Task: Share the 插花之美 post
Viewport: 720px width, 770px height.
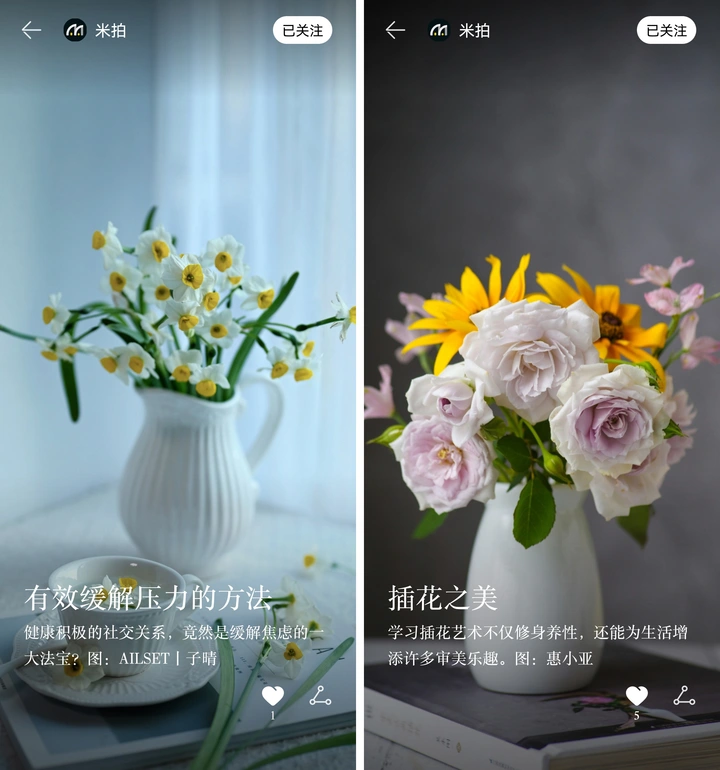Action: (x=684, y=695)
